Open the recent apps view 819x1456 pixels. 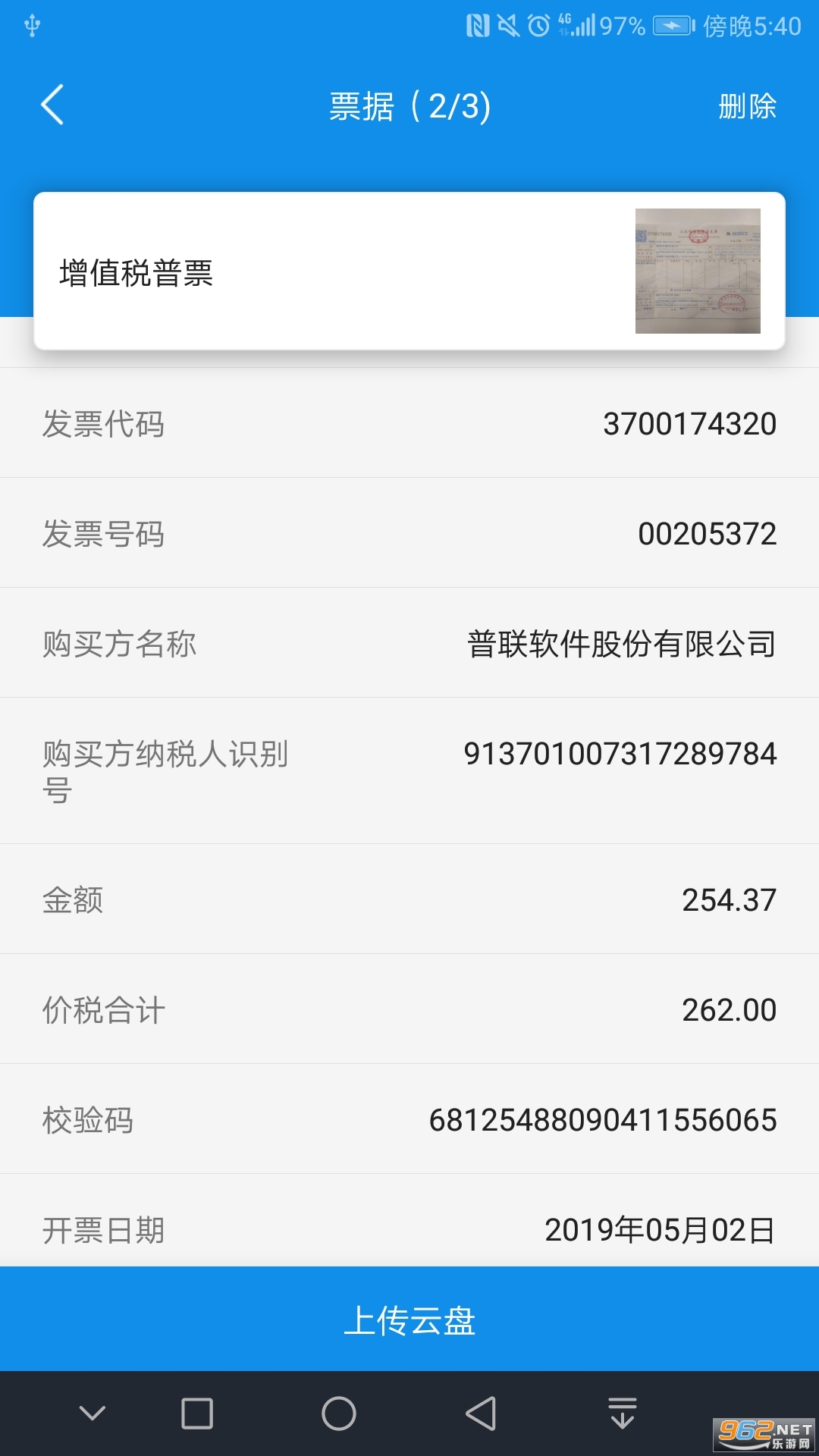197,1414
